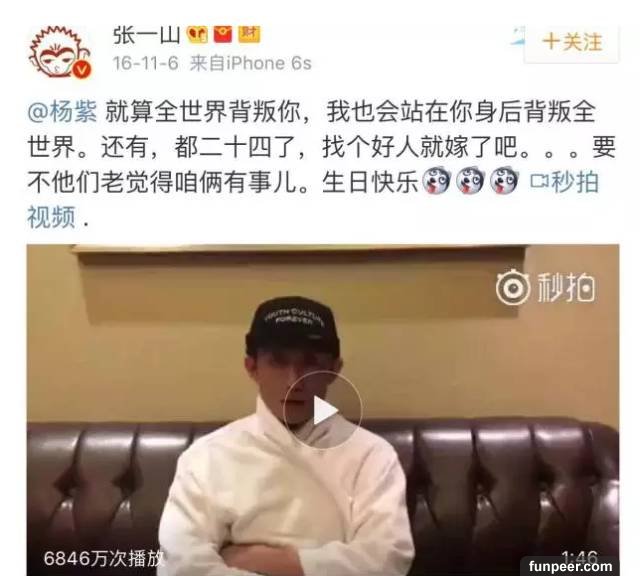Open 张一山's profile avatar
The height and width of the screenshot is (576, 640).
click(x=59, y=53)
